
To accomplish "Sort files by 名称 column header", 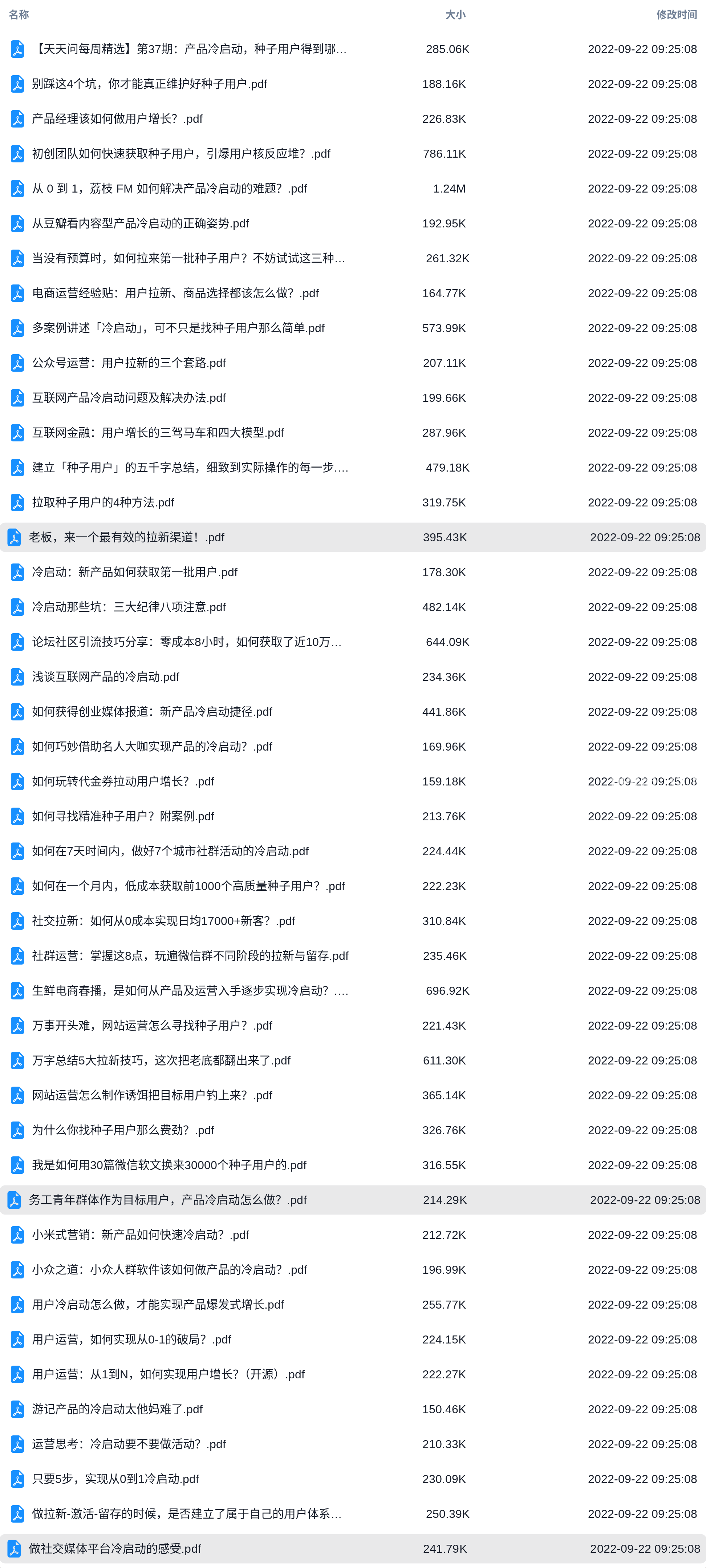I will (x=19, y=15).
